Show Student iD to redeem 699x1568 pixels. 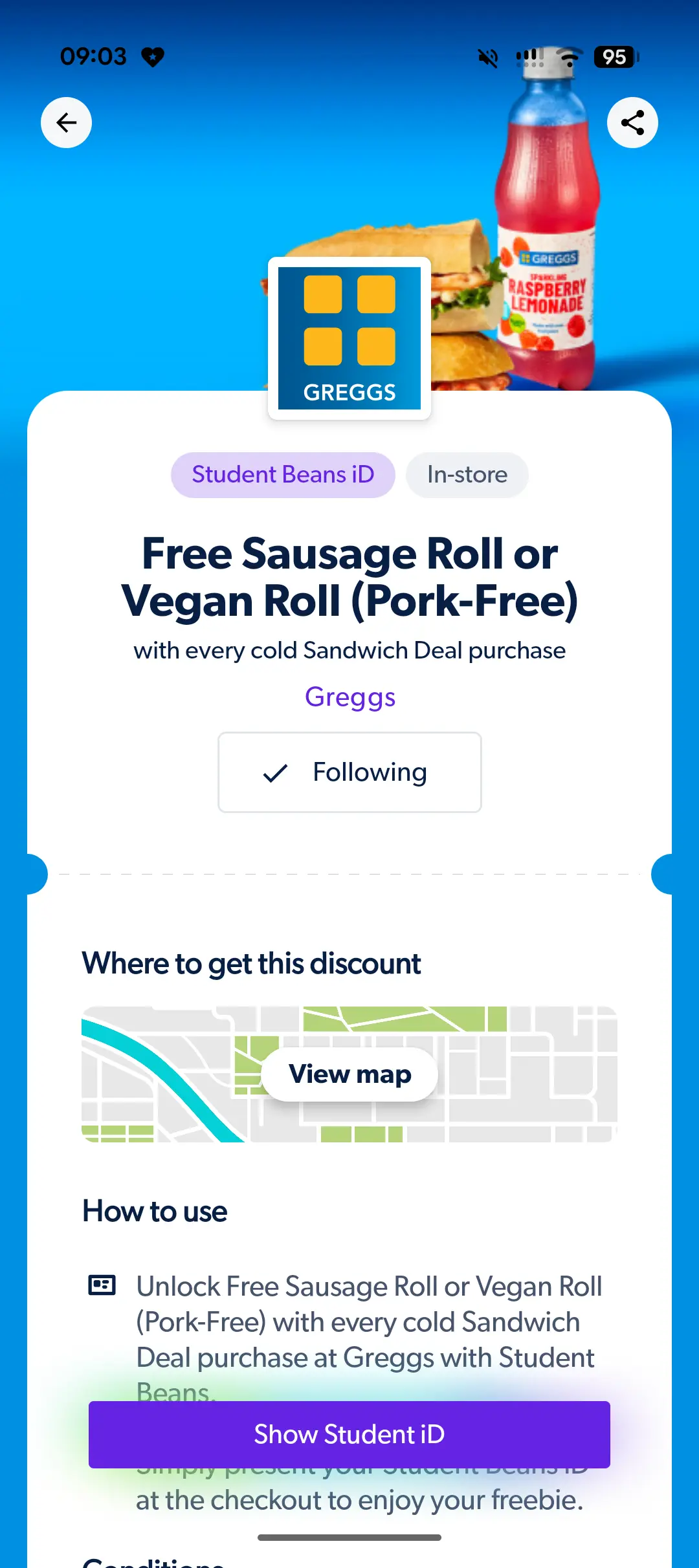[349, 1434]
